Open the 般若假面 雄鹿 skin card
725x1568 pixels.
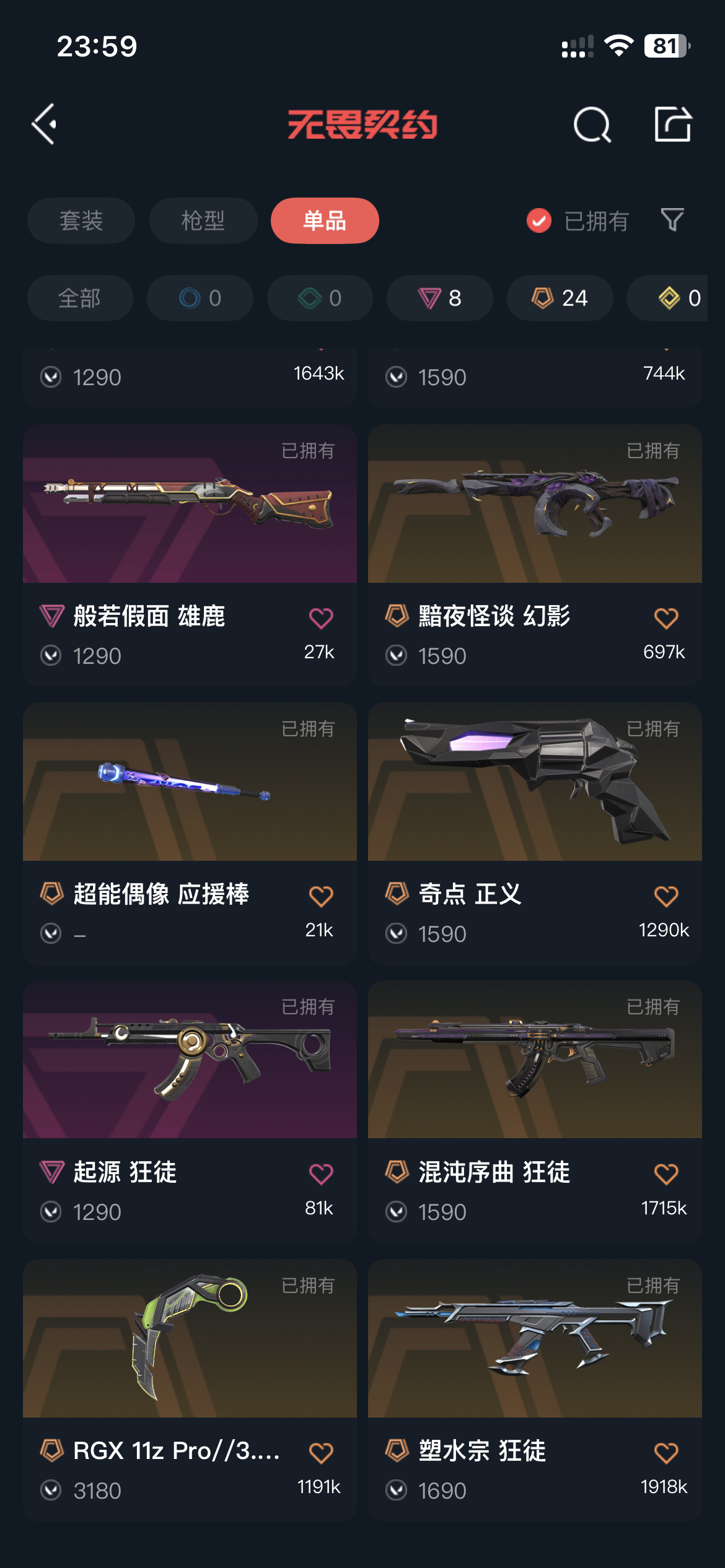coord(190,555)
